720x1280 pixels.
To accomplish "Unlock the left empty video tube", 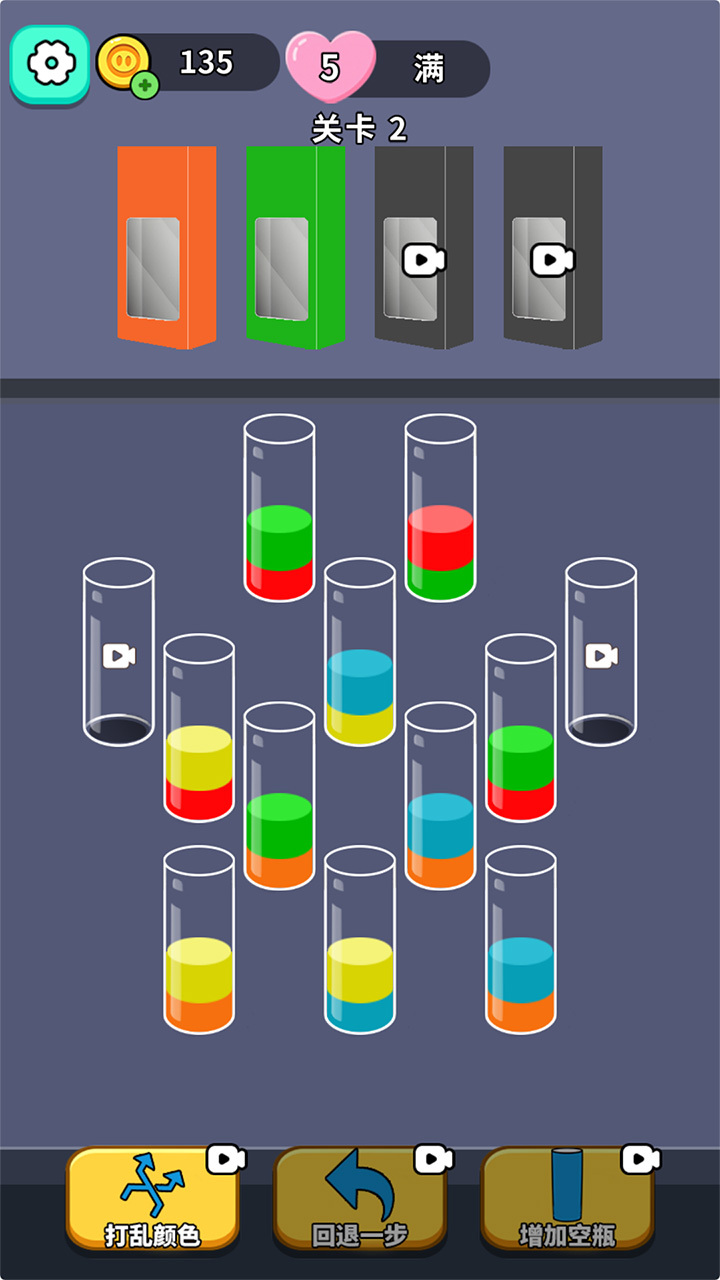I will (x=119, y=652).
